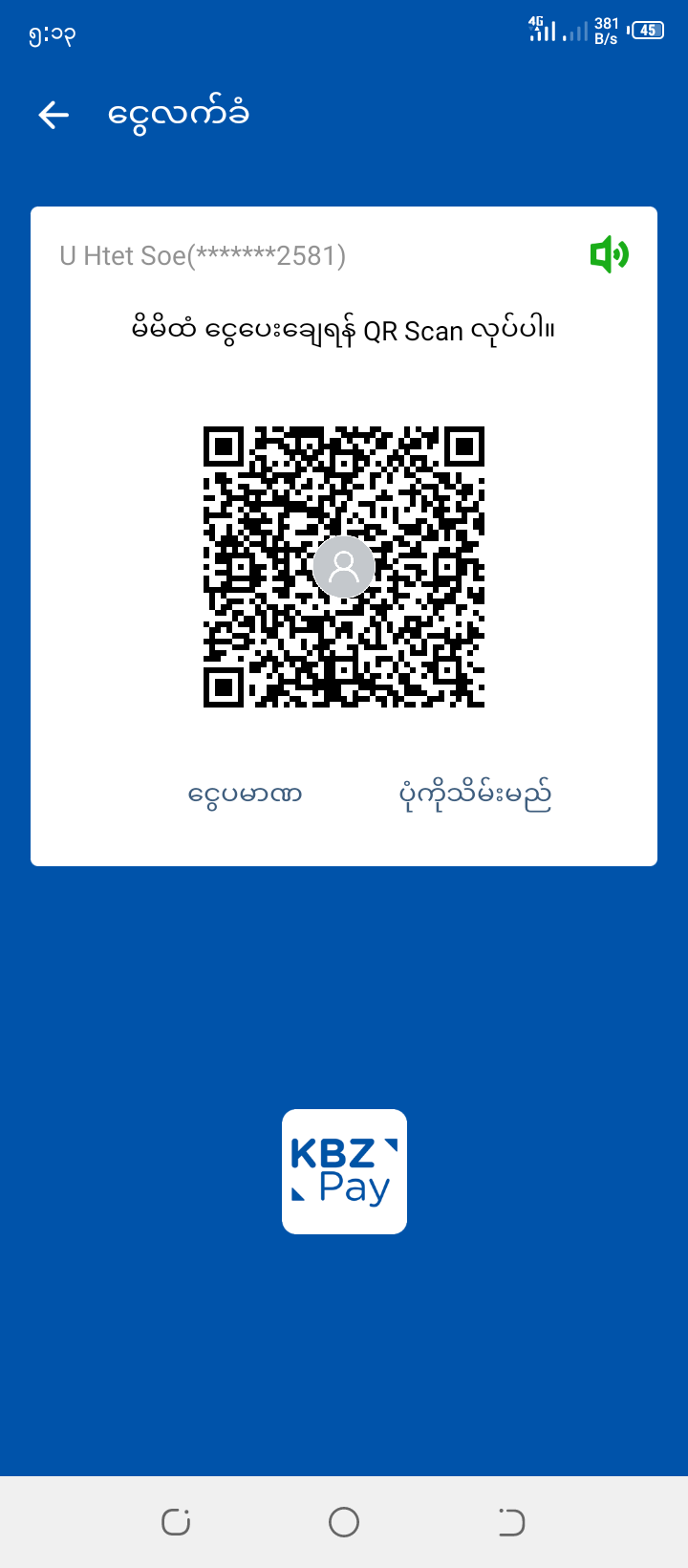The image size is (688, 1568).
Task: Tap ပုံကိုသိမ်းမည် to save the QR image
Action: 475,795
